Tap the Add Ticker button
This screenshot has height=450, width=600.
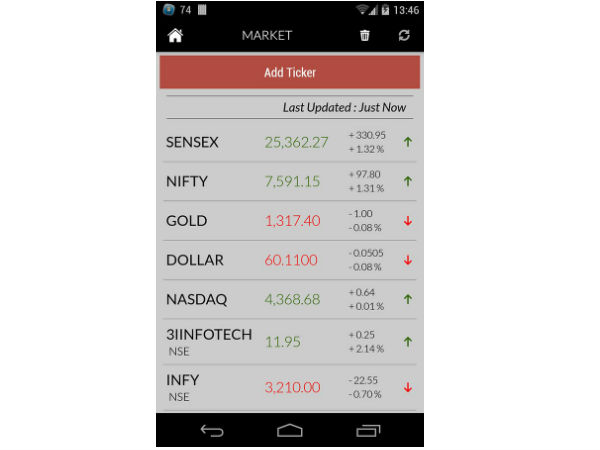tap(289, 72)
